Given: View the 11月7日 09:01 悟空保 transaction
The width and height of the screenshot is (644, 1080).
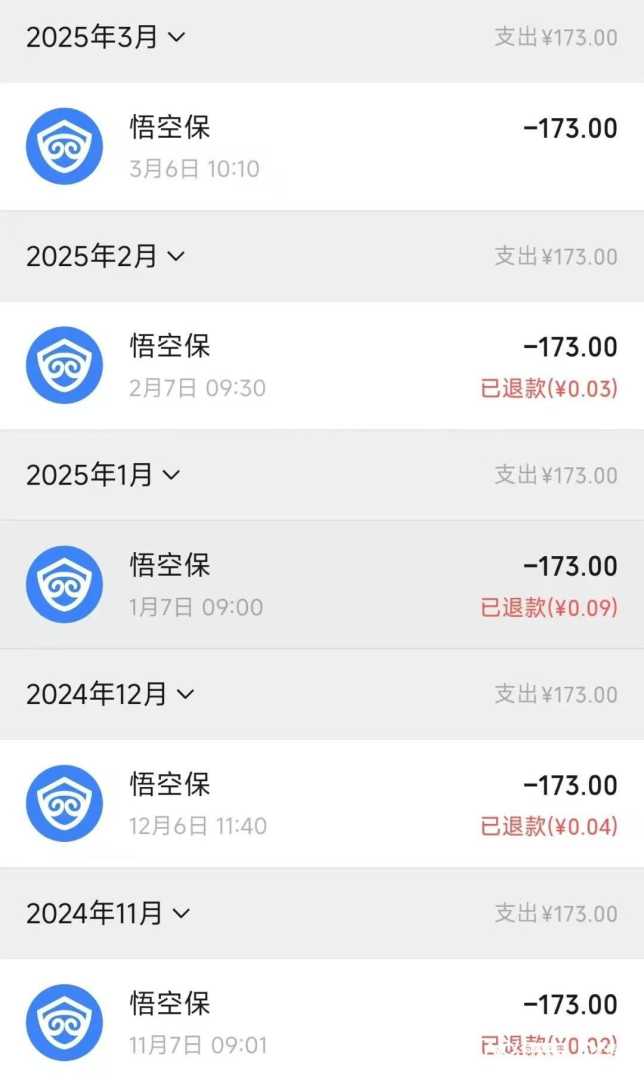Looking at the screenshot, I should (x=321, y=1022).
